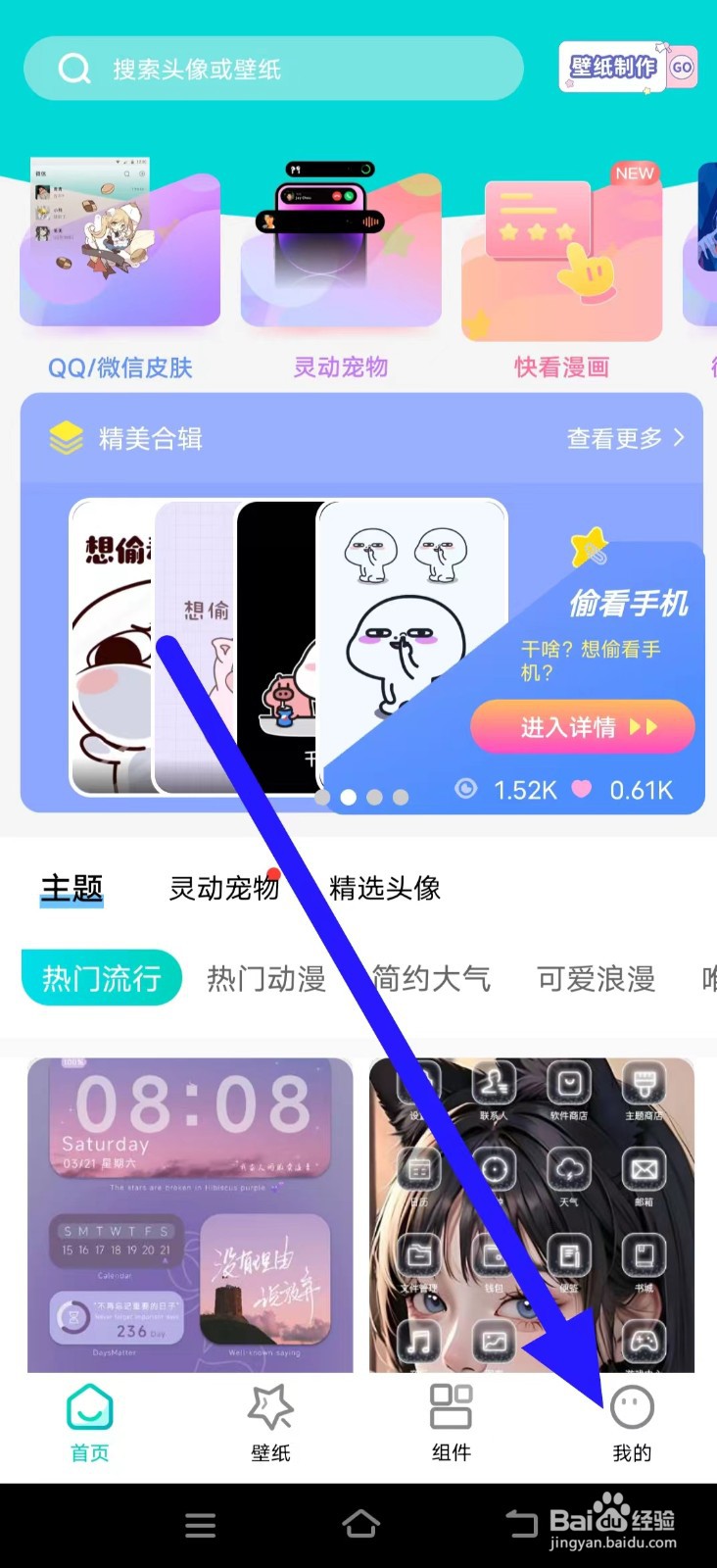This screenshot has width=717, height=1568.
Task: Enable the 简约大气 filter chip
Action: (x=431, y=978)
